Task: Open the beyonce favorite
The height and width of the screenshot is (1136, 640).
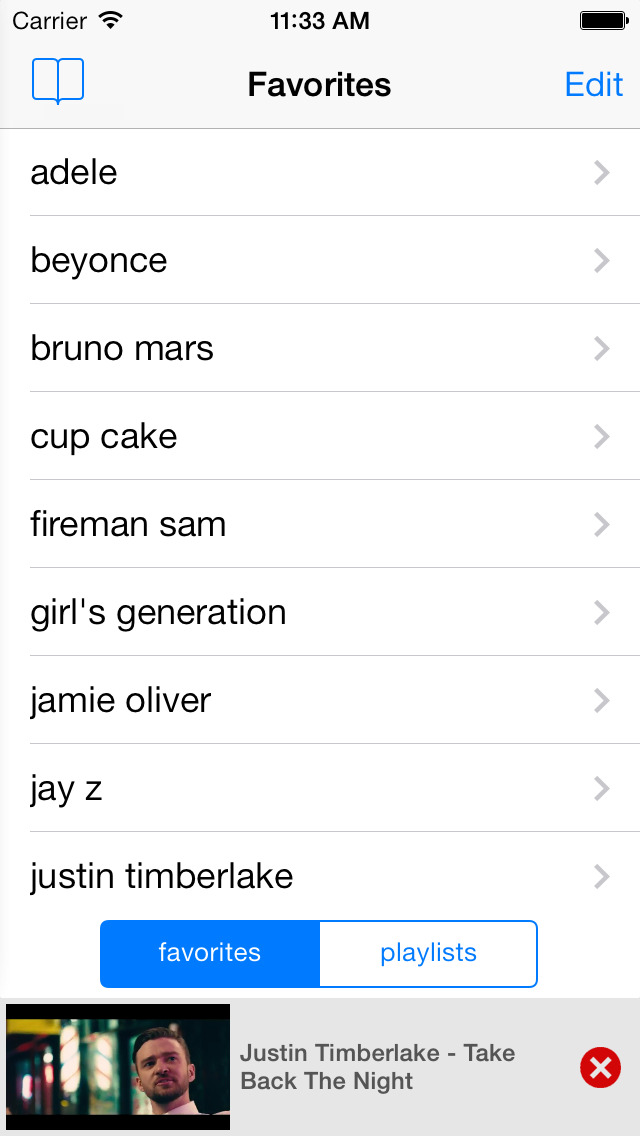Action: [320, 260]
